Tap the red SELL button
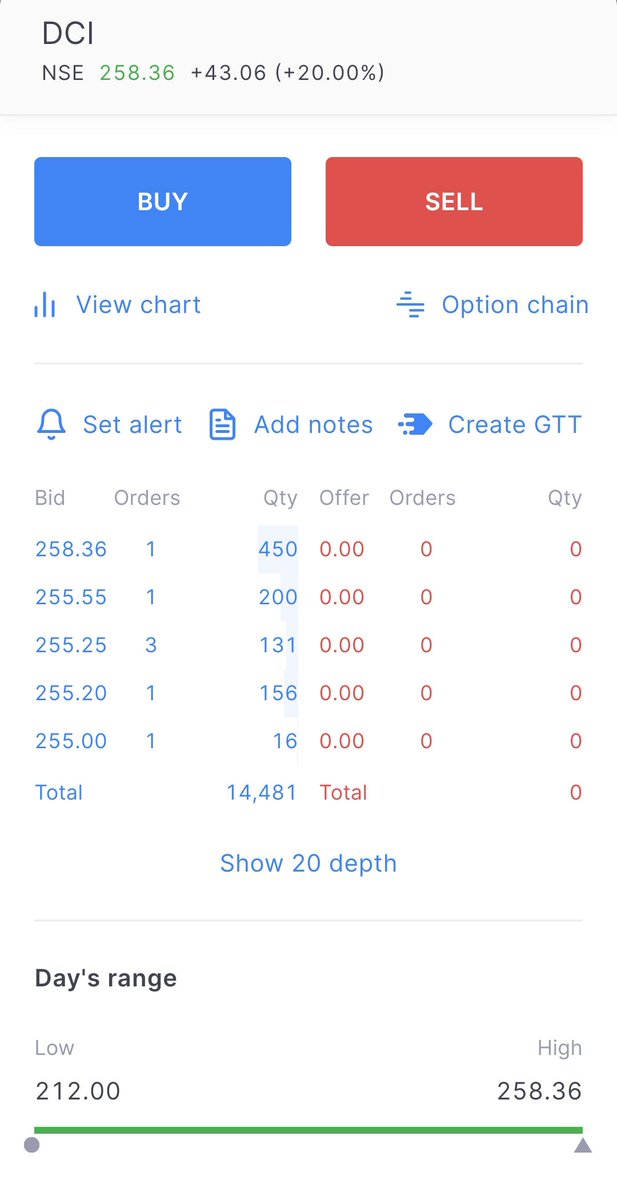Image resolution: width=617 pixels, height=1200 pixels. (454, 201)
